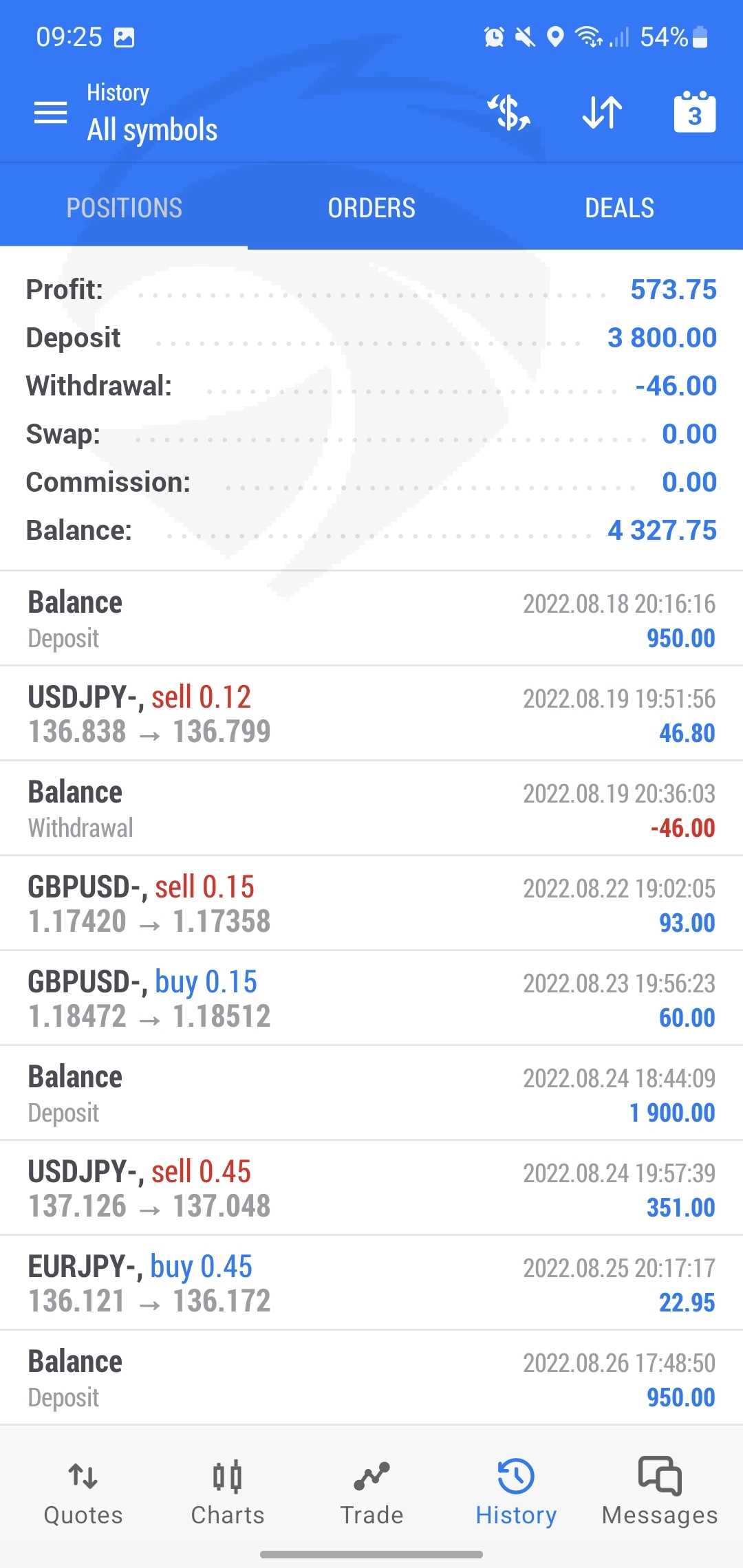Screen dimensions: 743x1568
Task: Open the USDJPY sell 0.12 position
Action: [x=371, y=714]
